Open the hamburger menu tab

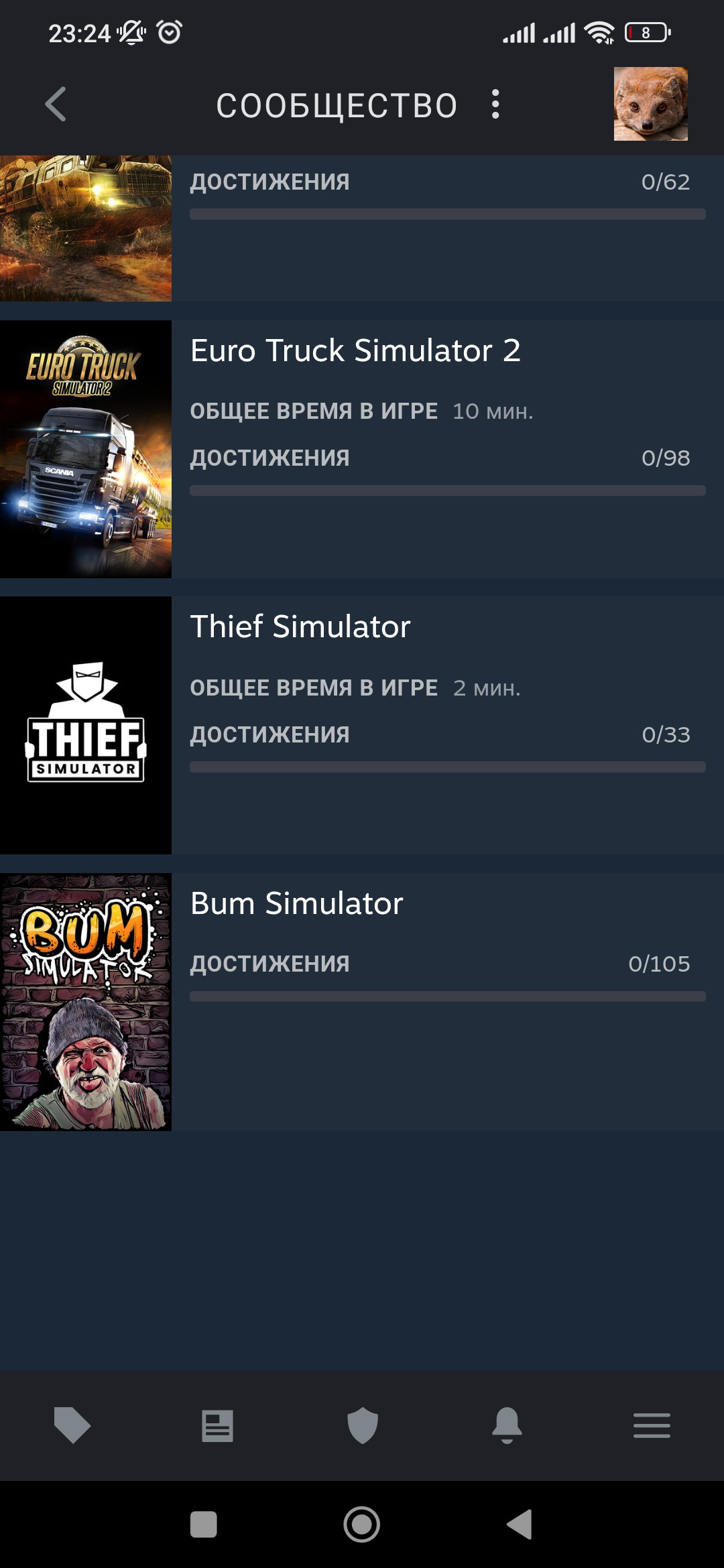tap(652, 1425)
